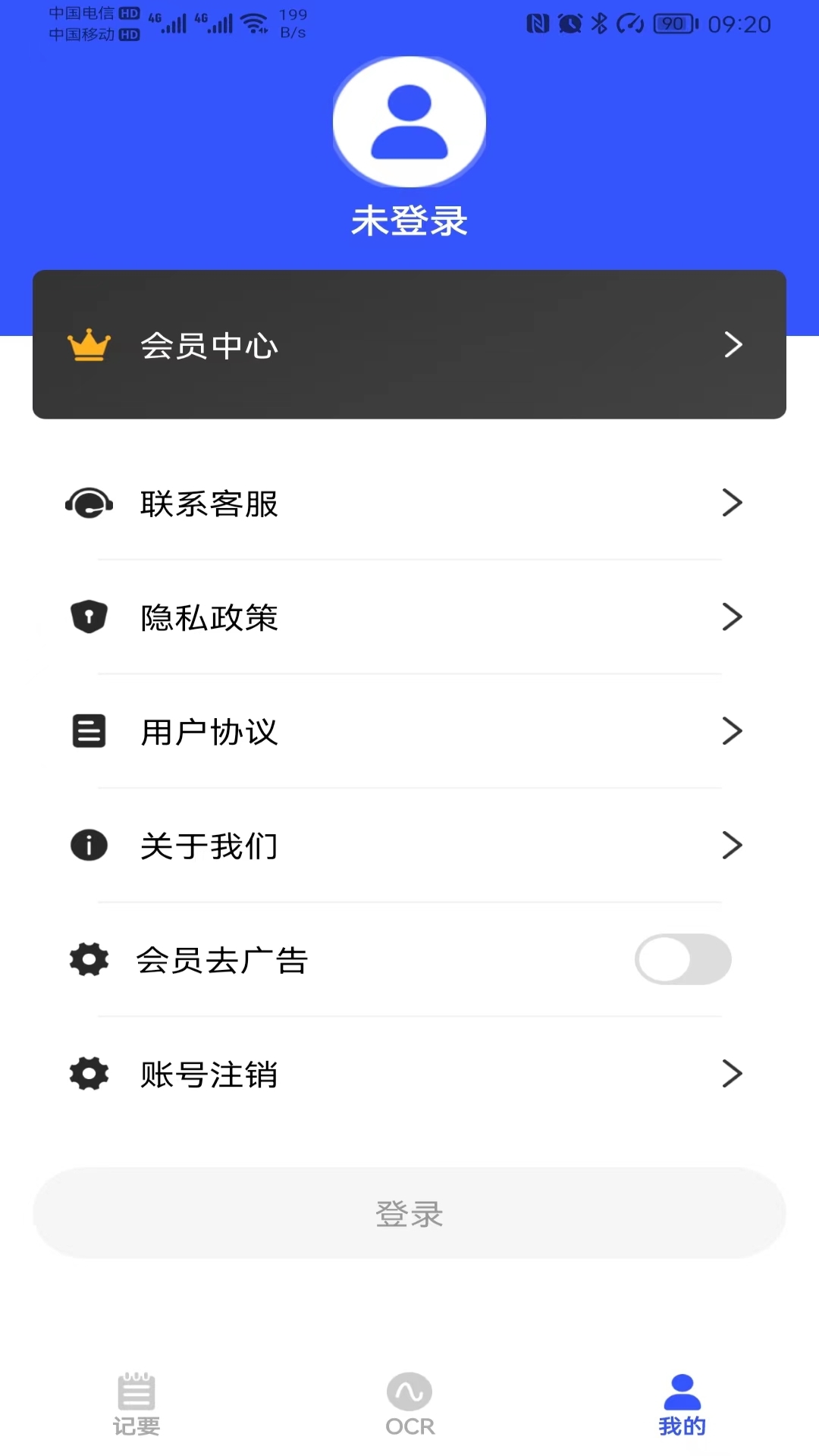Click the 未登录 profile label
819x1456 pixels.
(x=409, y=221)
